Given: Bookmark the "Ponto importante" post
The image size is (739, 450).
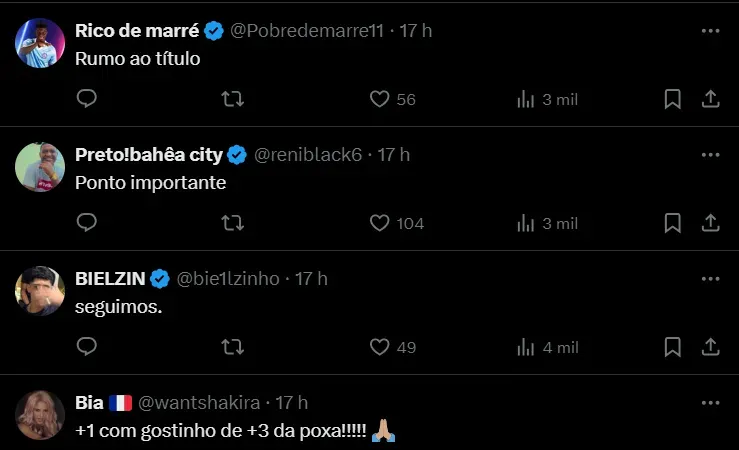Looking at the screenshot, I should click(673, 223).
